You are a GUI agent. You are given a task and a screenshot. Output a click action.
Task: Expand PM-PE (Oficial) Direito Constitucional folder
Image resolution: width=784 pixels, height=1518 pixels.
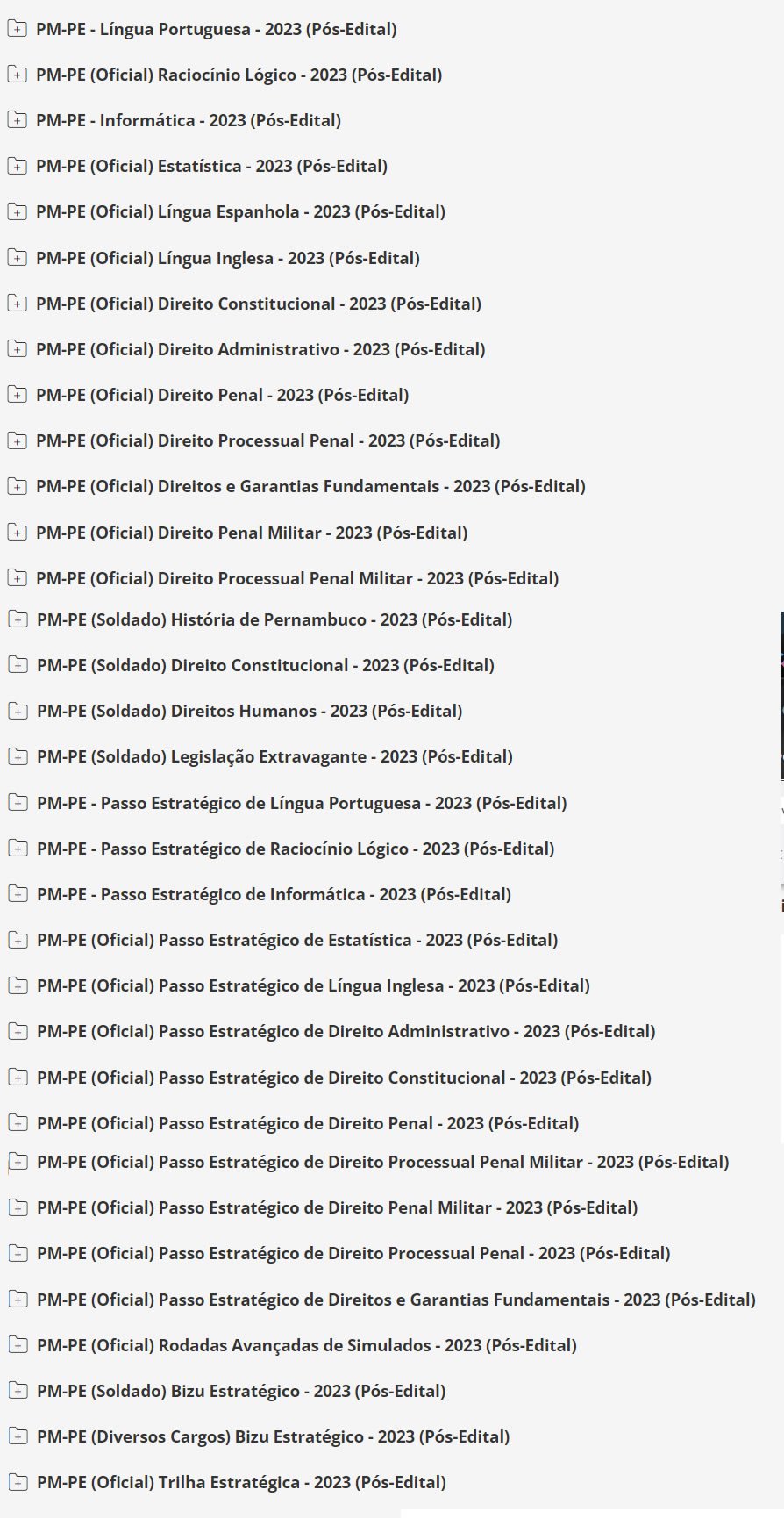[x=17, y=304]
